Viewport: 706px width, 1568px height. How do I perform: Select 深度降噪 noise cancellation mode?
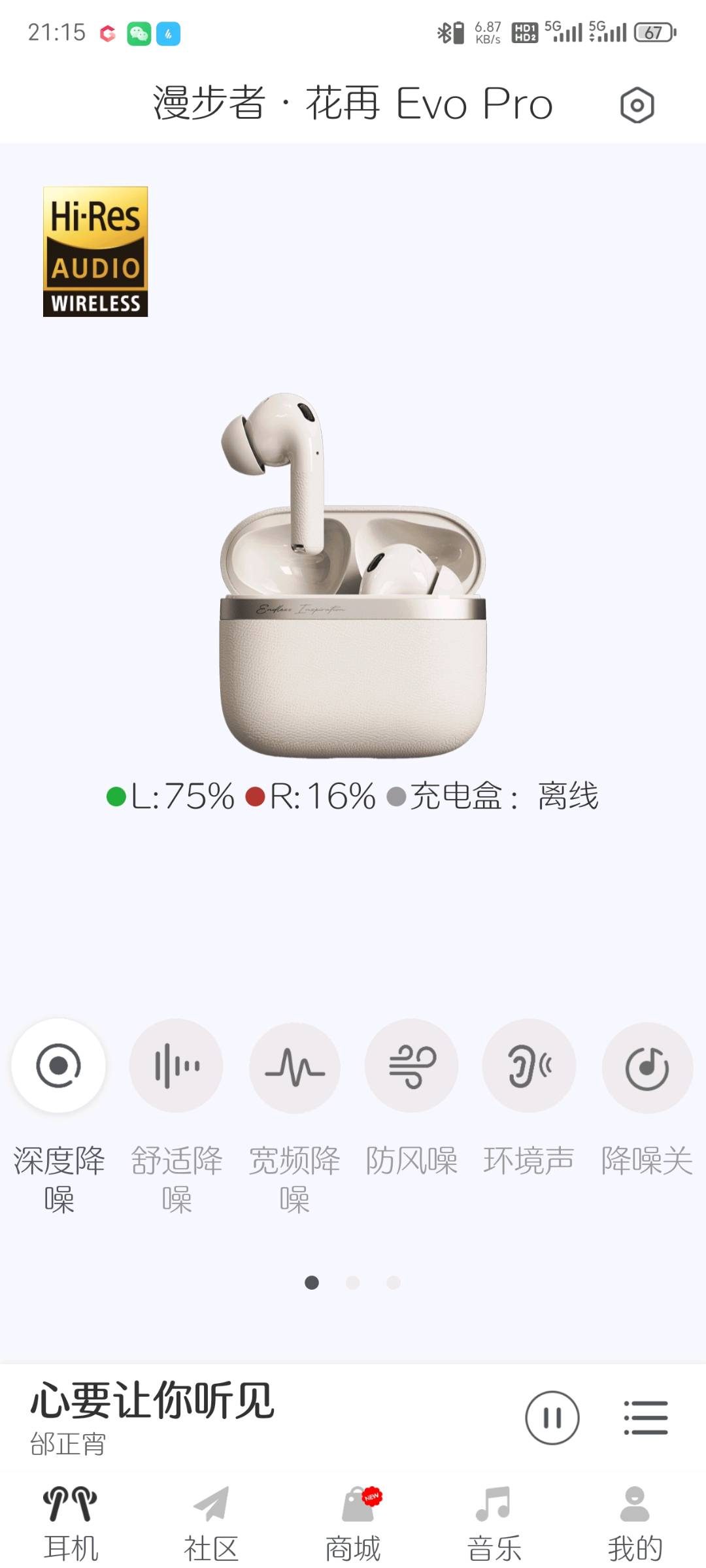[59, 1066]
